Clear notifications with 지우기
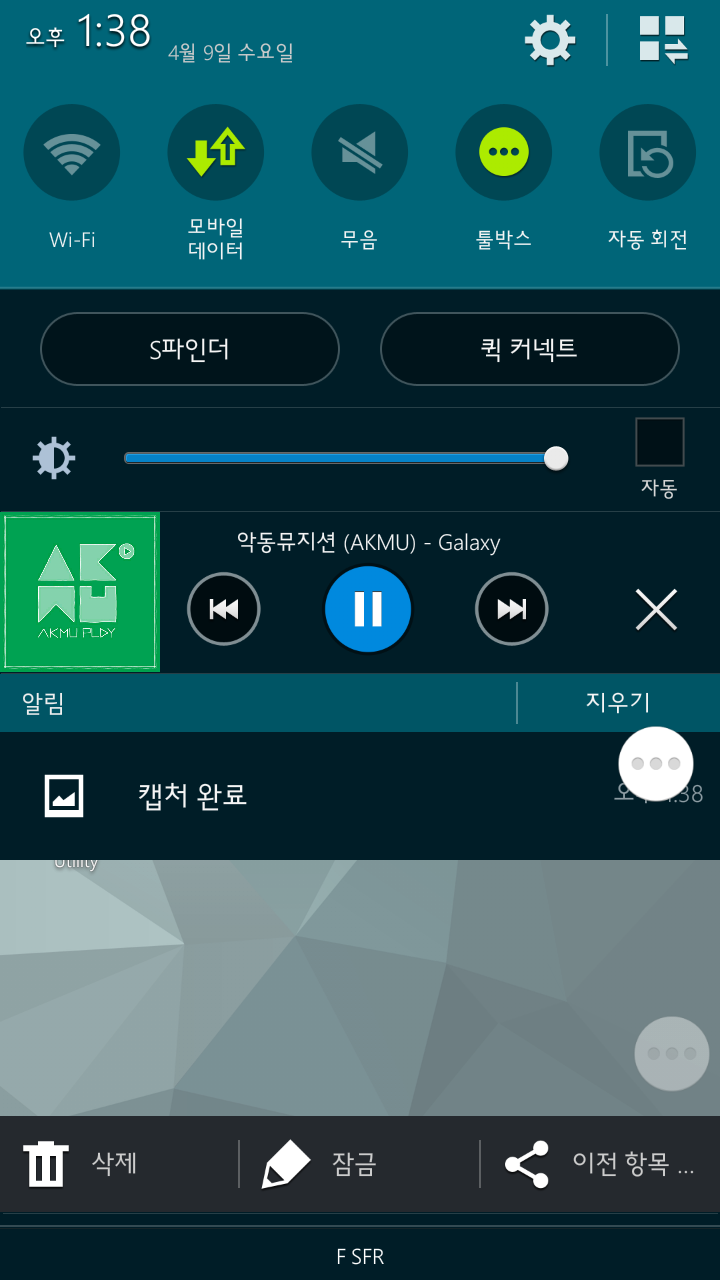720x1280 pixels. (617, 702)
